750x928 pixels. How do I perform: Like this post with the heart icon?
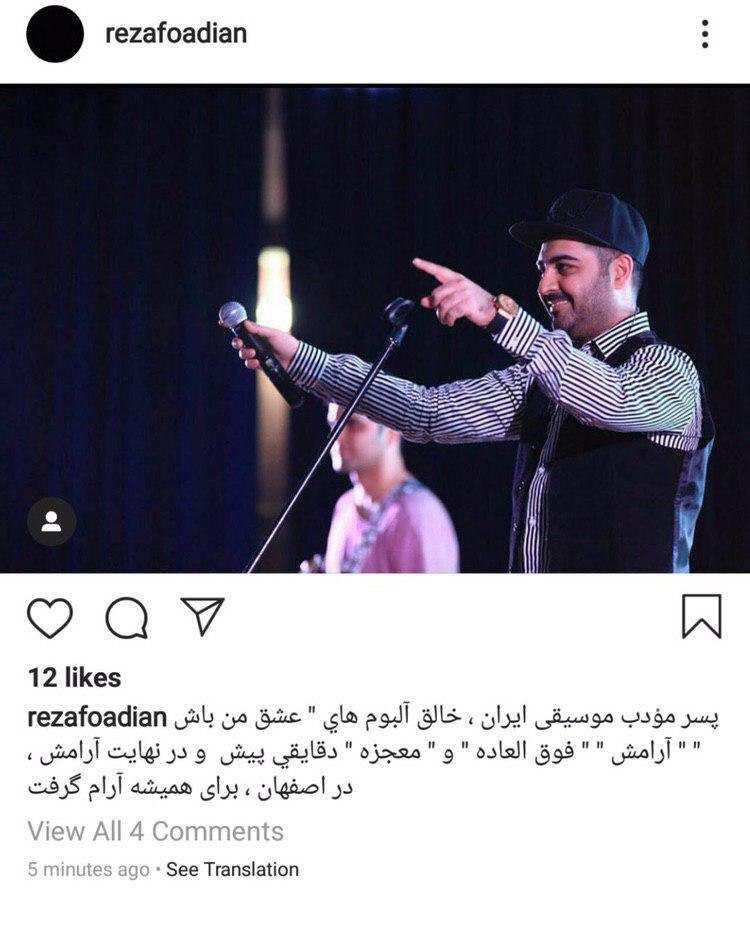click(49, 617)
